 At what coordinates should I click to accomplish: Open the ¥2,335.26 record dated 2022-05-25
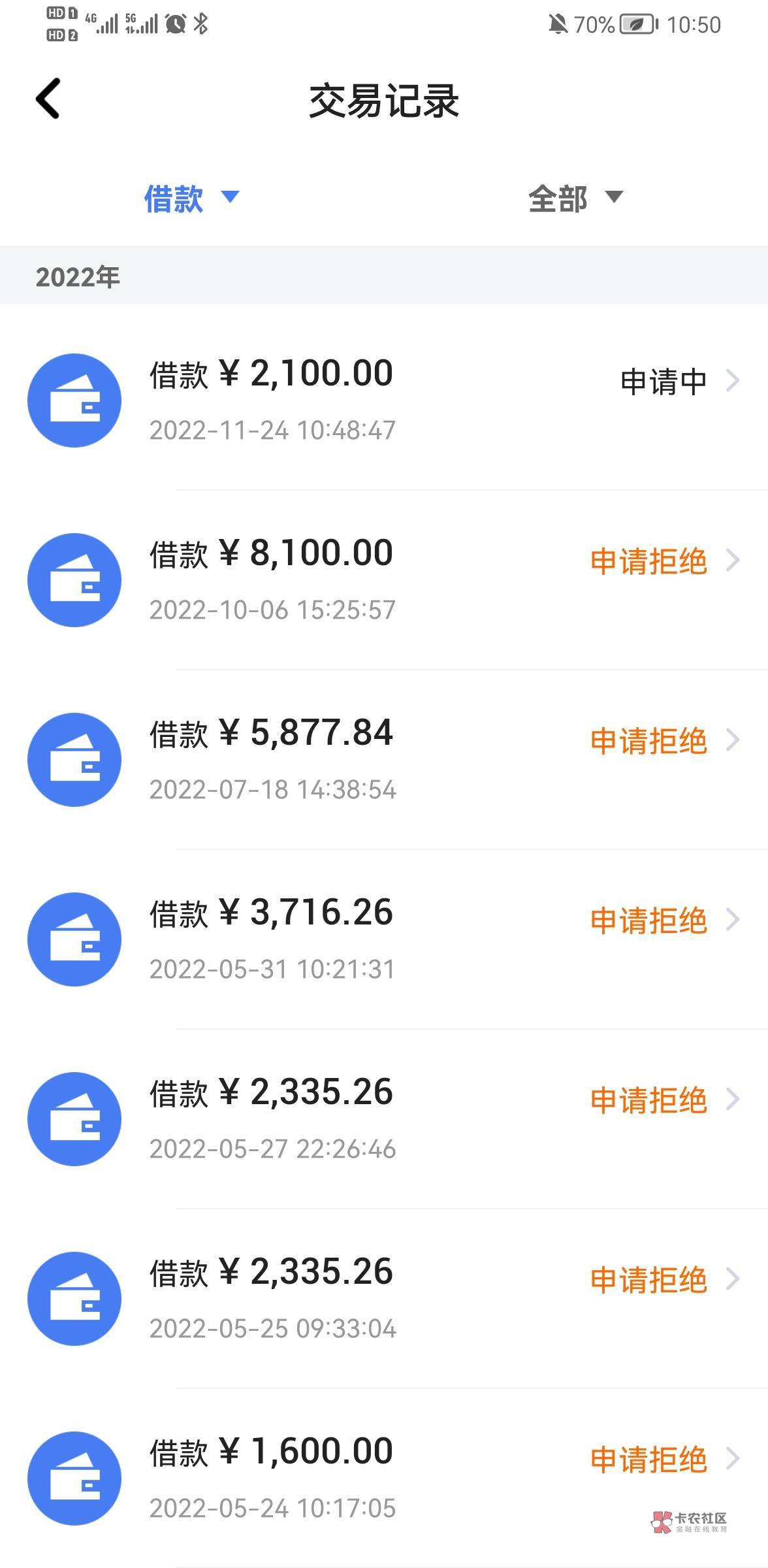pos(384,1298)
